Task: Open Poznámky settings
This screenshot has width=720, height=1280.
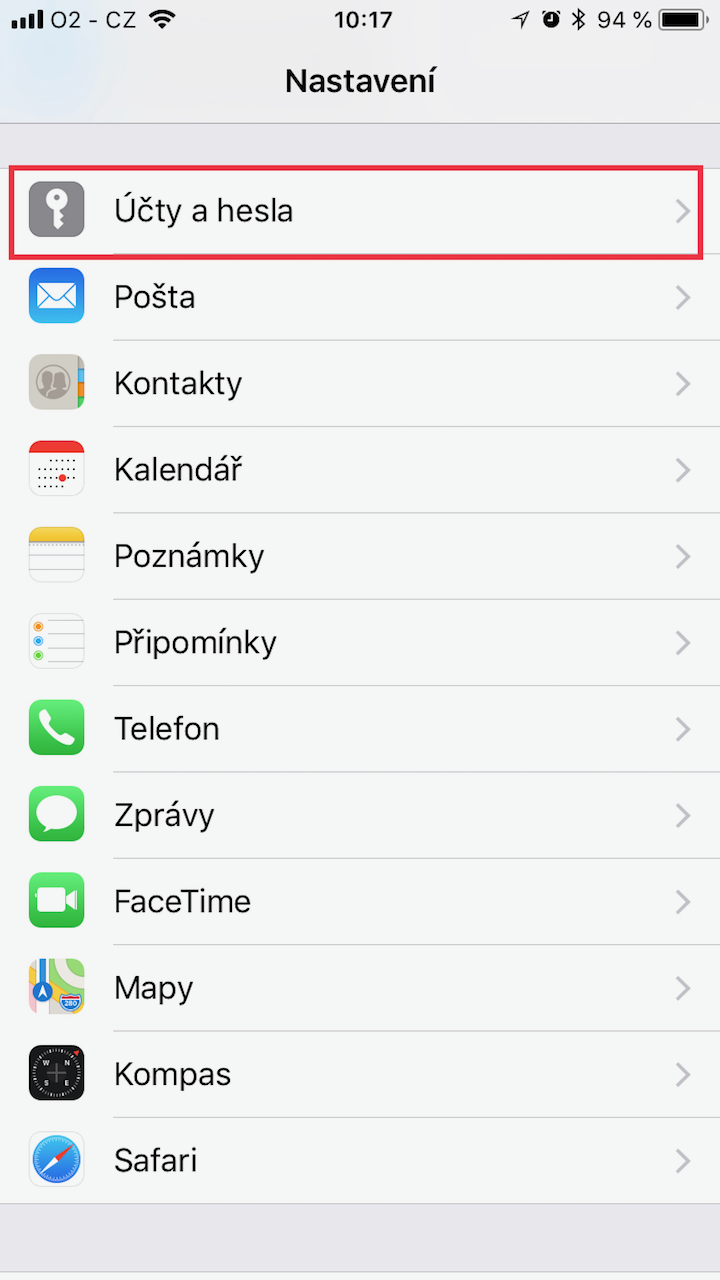Action: (360, 556)
